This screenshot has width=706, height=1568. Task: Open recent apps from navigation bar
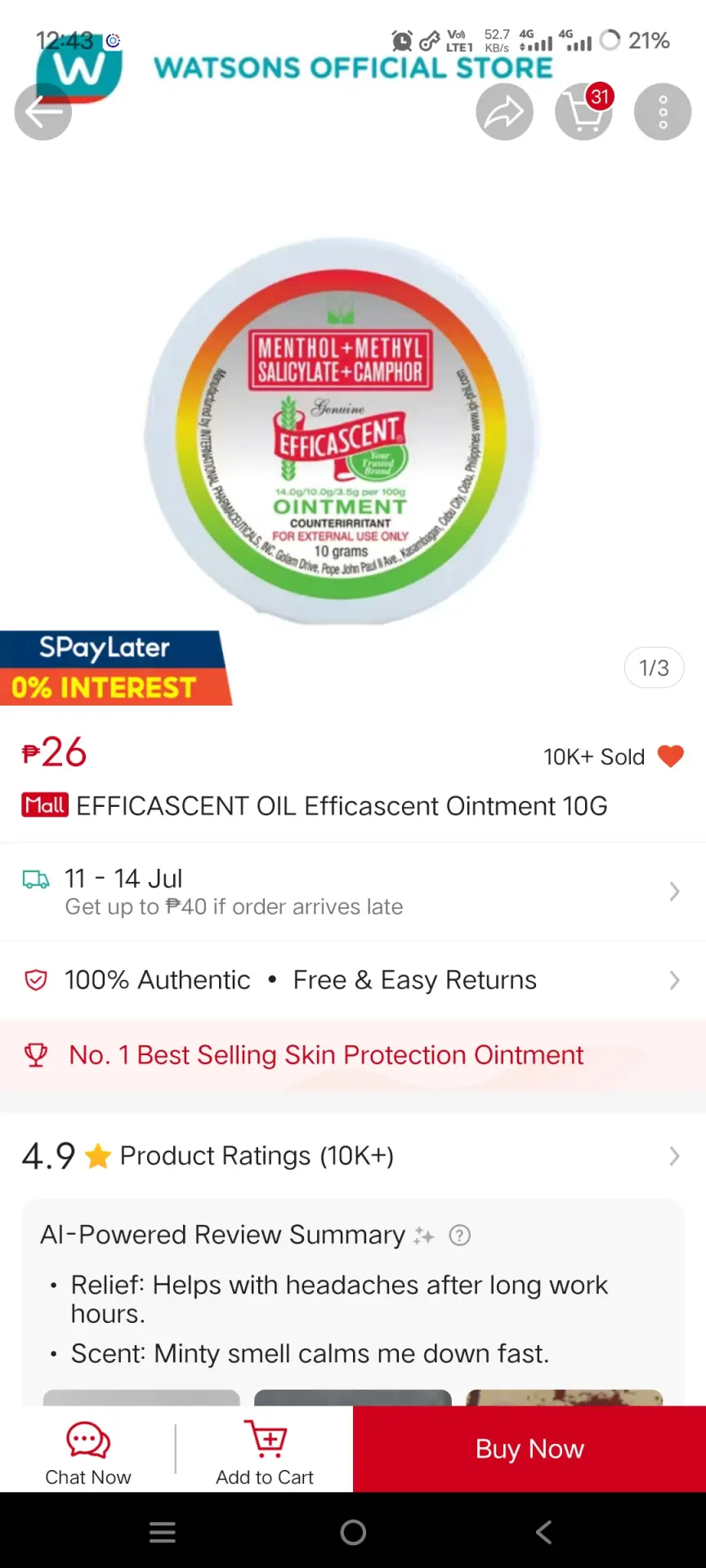click(x=163, y=1532)
